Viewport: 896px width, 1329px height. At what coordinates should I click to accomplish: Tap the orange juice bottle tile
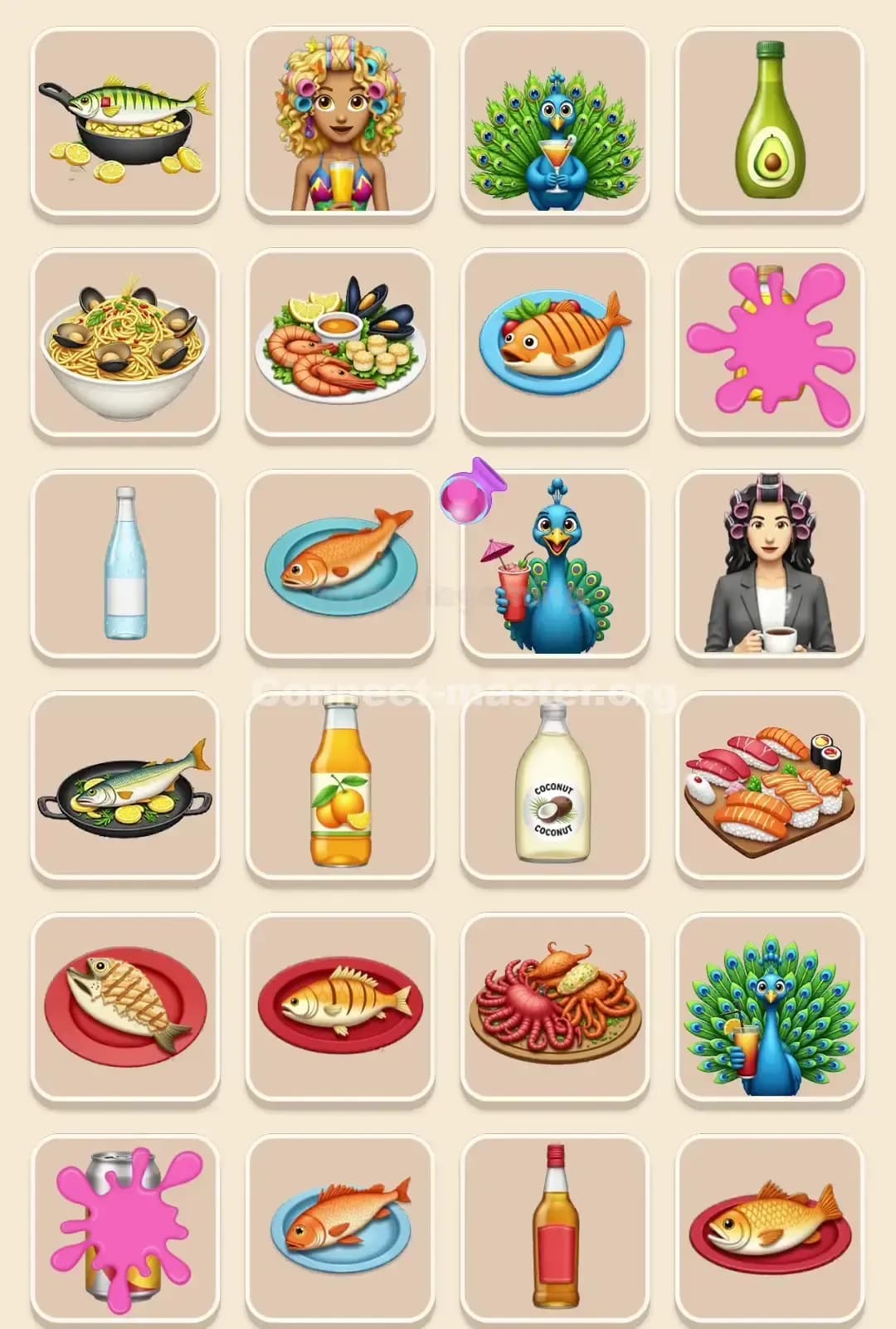click(x=340, y=788)
